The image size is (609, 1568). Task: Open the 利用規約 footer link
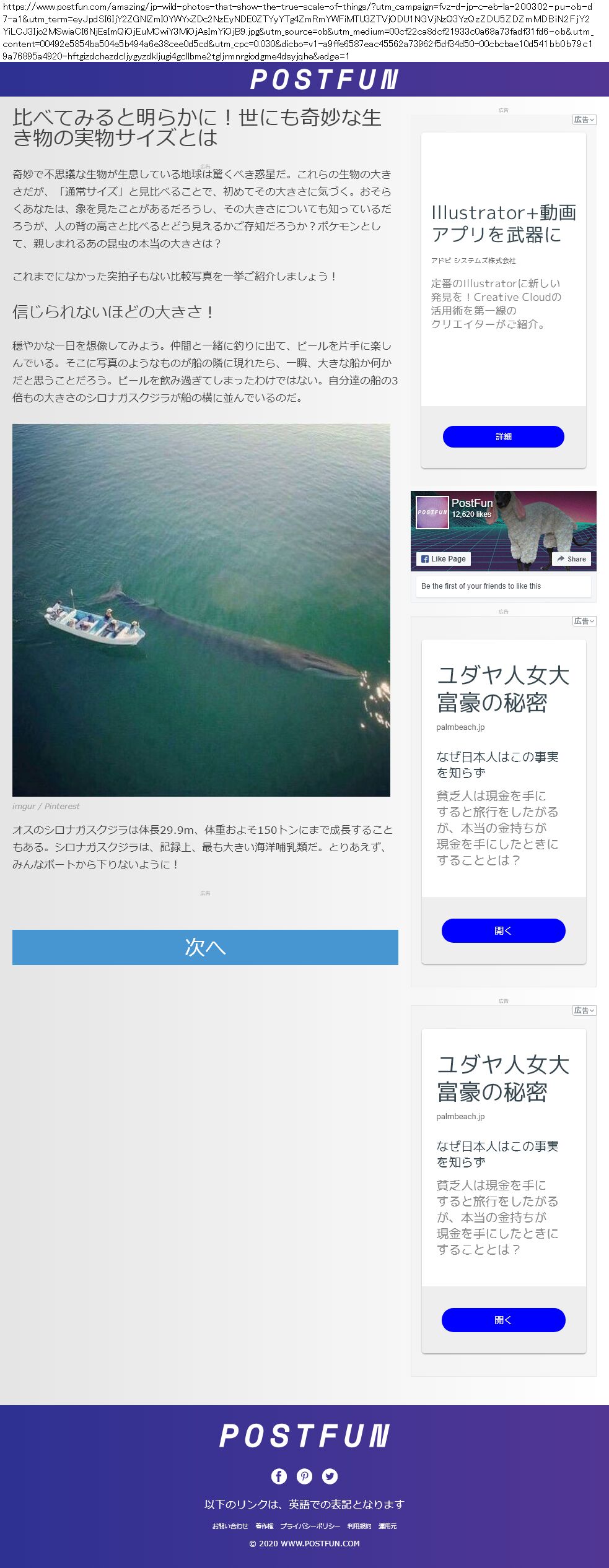tap(359, 1526)
